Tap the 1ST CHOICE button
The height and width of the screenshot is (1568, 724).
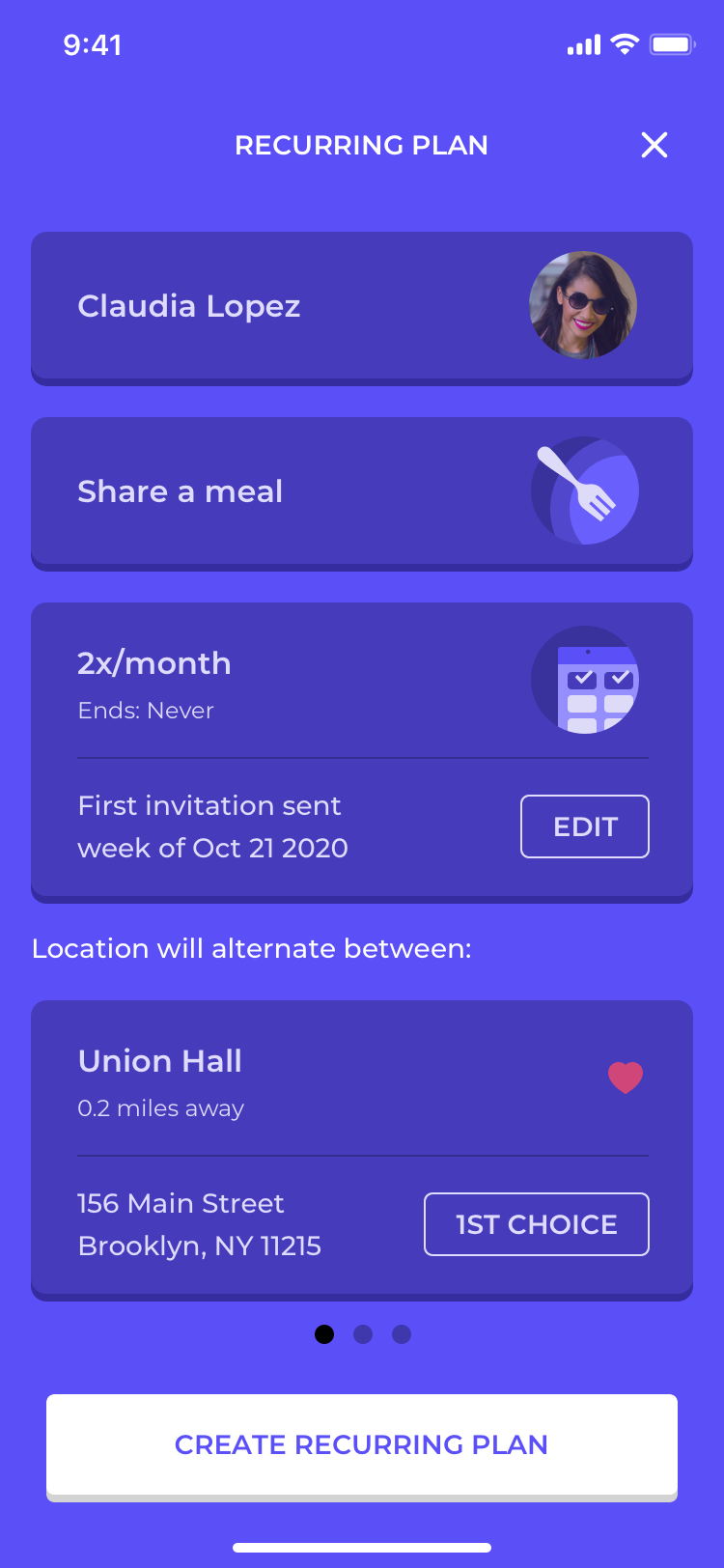pyautogui.click(x=537, y=1224)
